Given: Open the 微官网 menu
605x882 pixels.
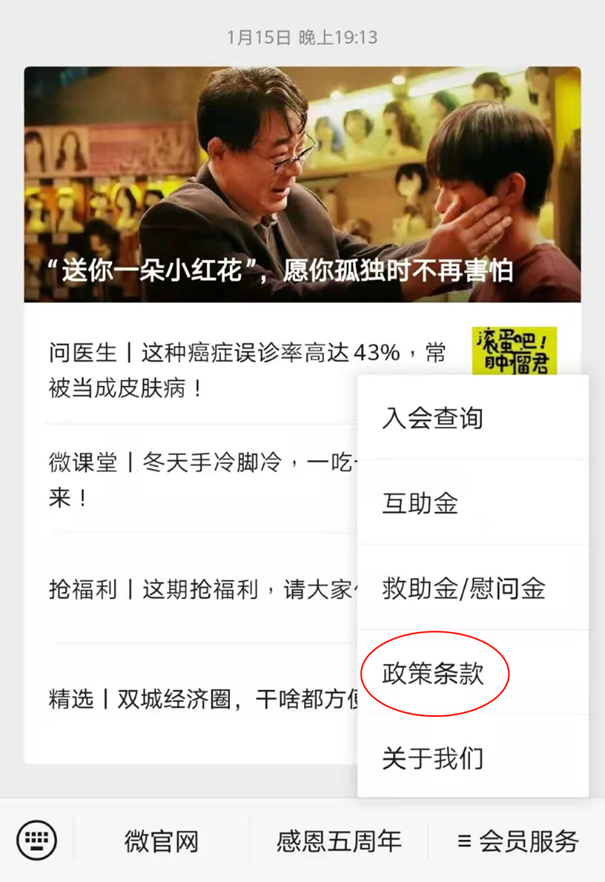Looking at the screenshot, I should pyautogui.click(x=161, y=841).
